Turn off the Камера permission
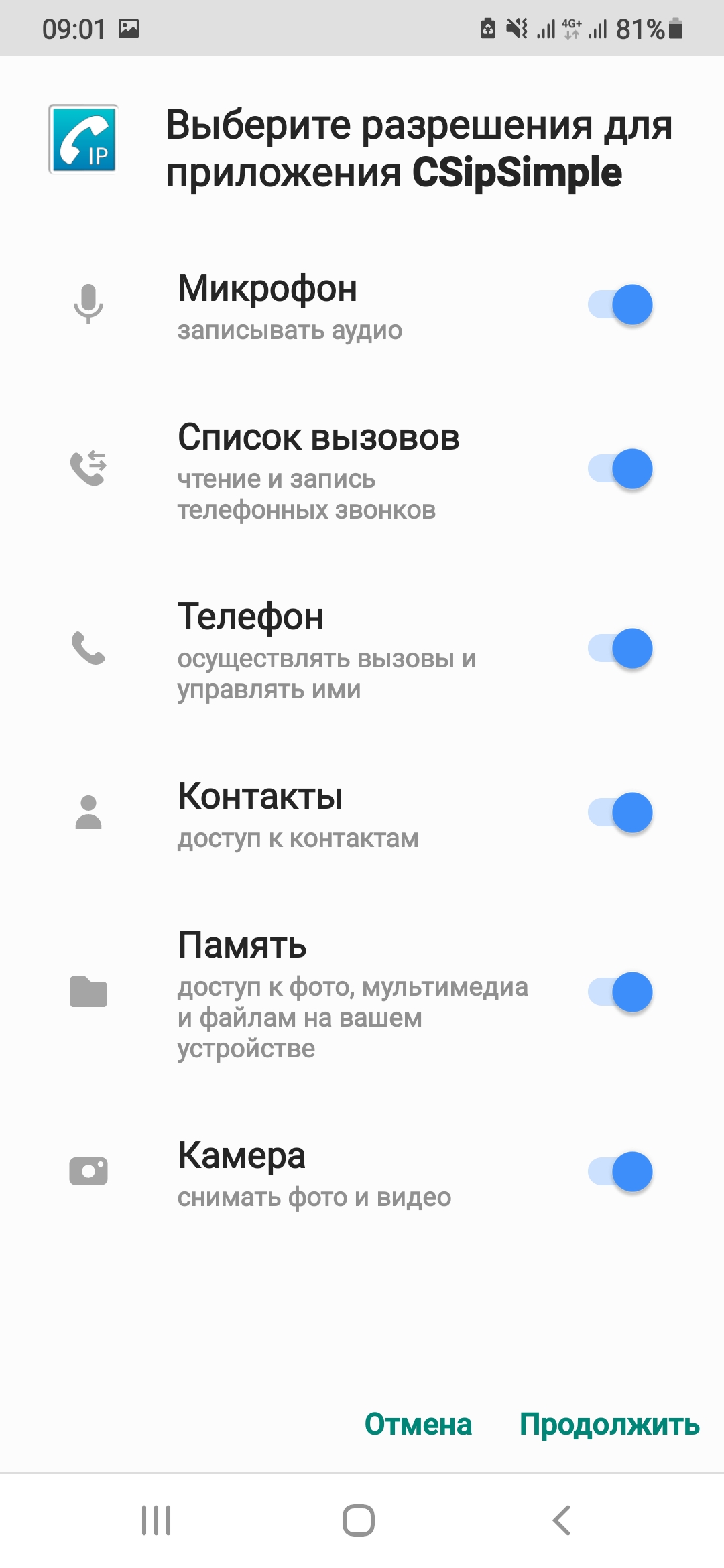Viewport: 724px width, 1568px height. [620, 1172]
